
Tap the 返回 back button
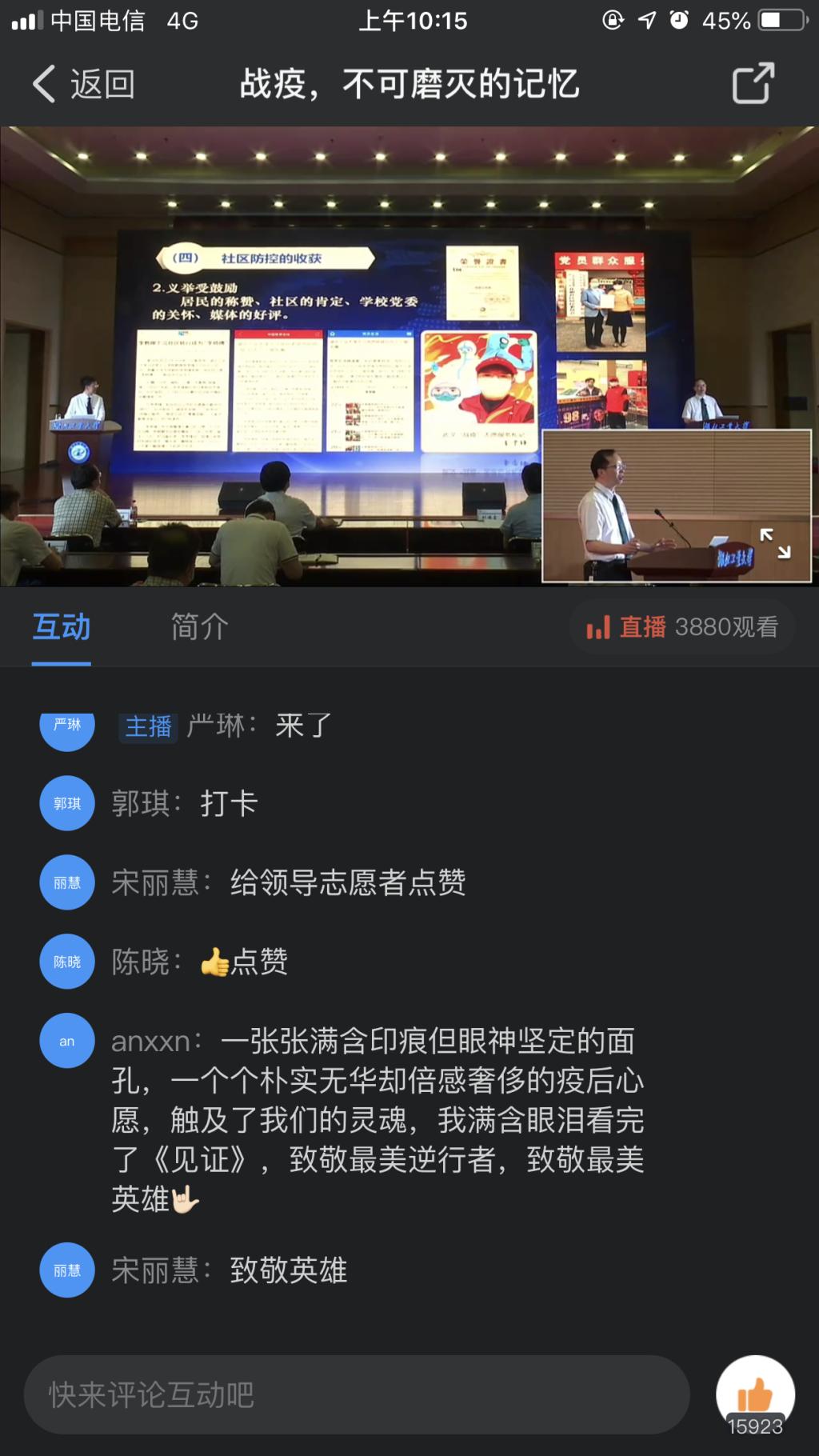coord(83,84)
